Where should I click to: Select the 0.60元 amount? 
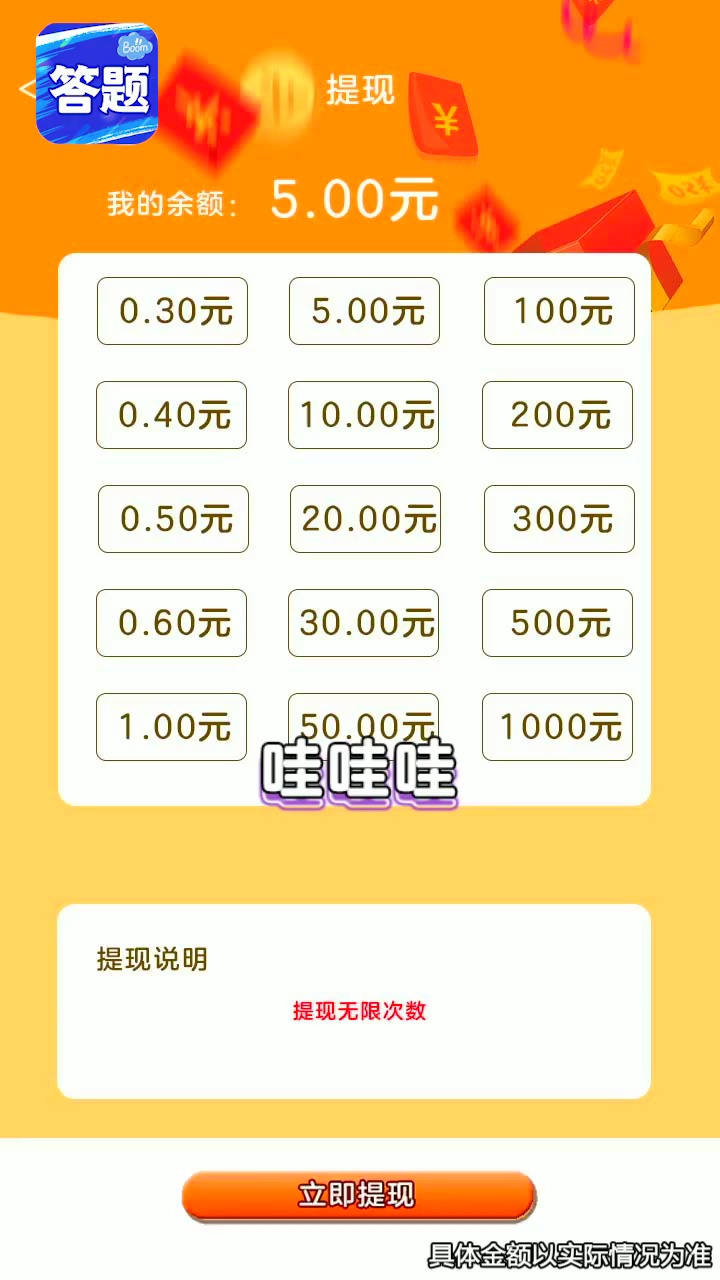point(171,623)
